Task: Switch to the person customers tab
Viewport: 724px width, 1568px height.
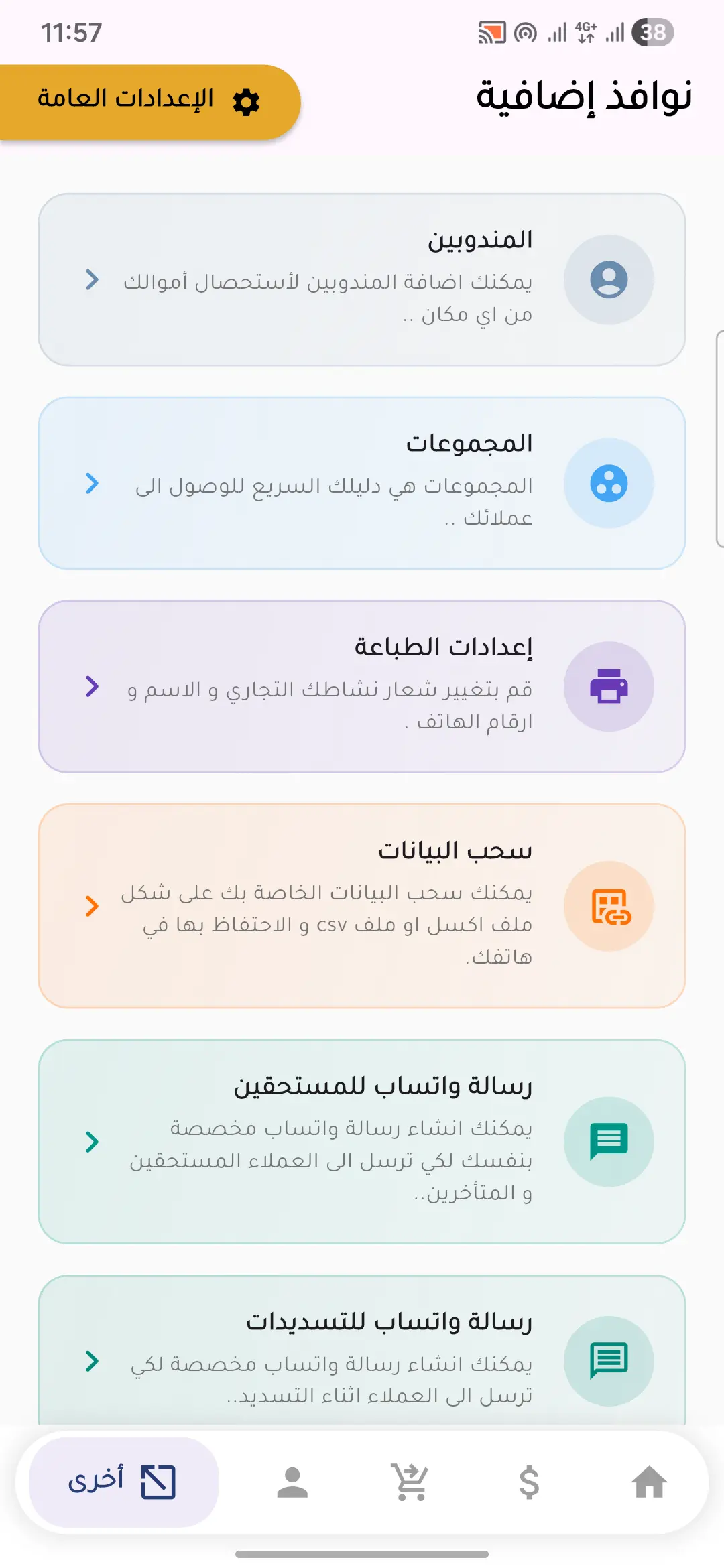Action: tap(292, 1482)
